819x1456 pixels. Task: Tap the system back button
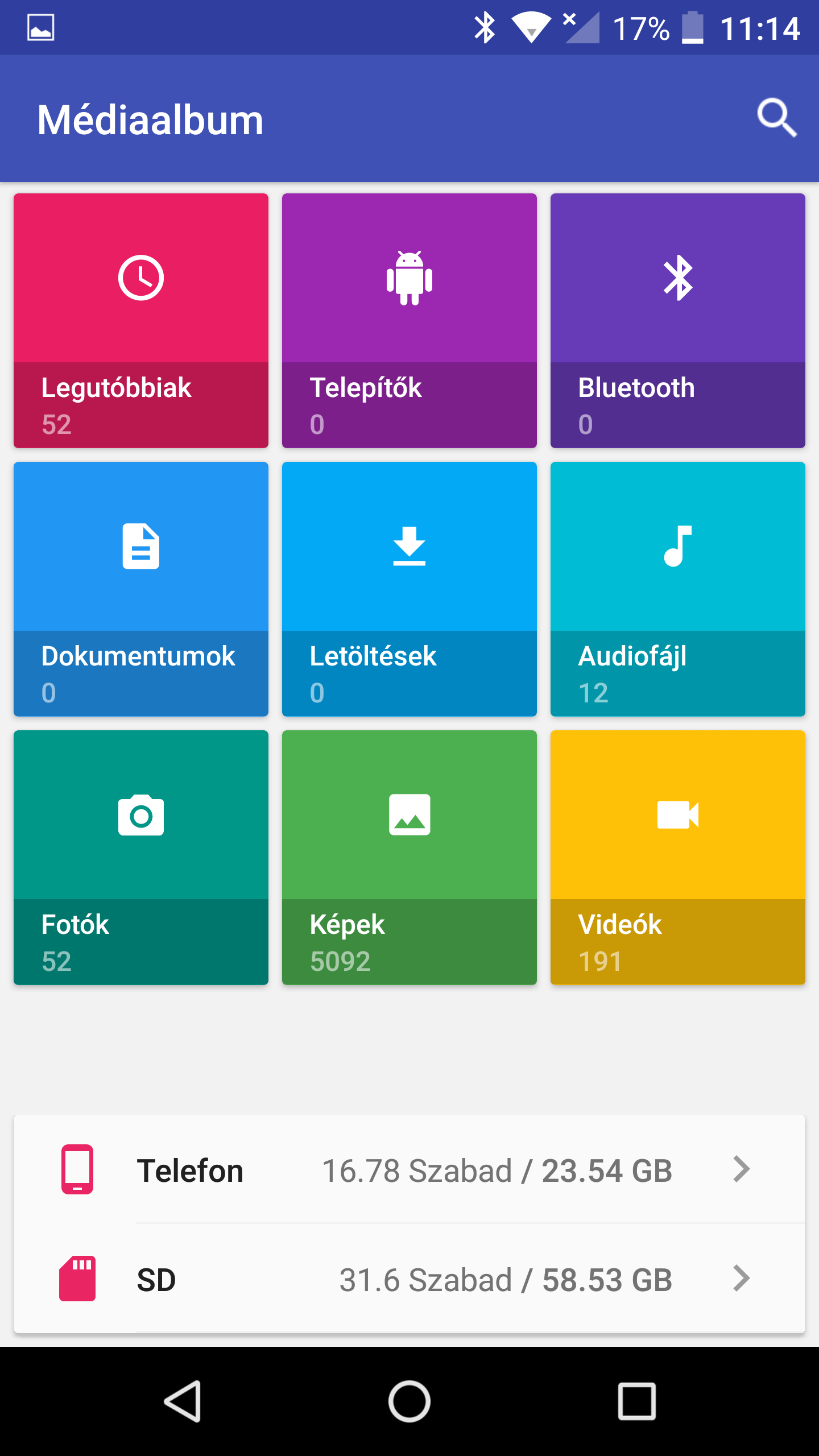coord(183,1401)
